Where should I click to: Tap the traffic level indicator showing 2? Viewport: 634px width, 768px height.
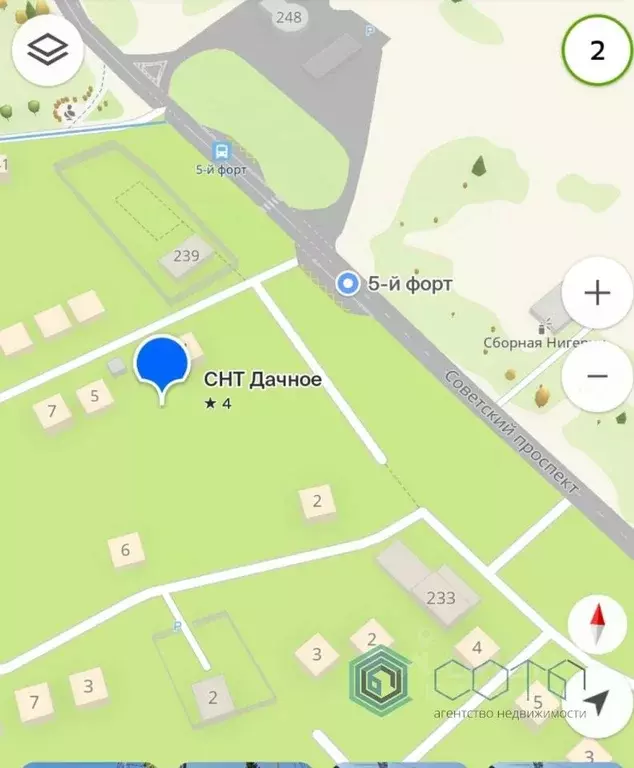[x=597, y=51]
